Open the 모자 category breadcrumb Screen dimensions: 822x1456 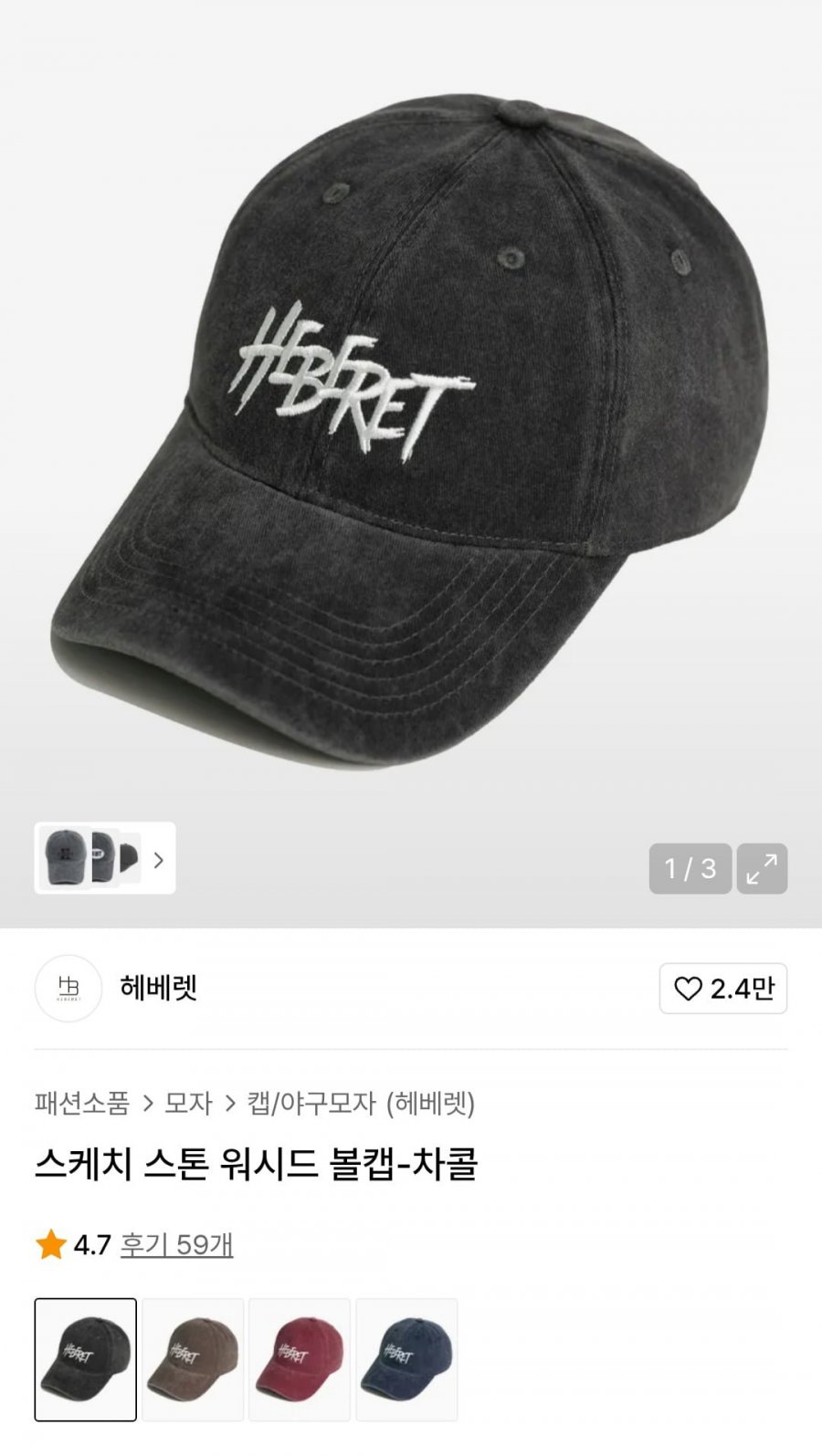(x=188, y=1103)
